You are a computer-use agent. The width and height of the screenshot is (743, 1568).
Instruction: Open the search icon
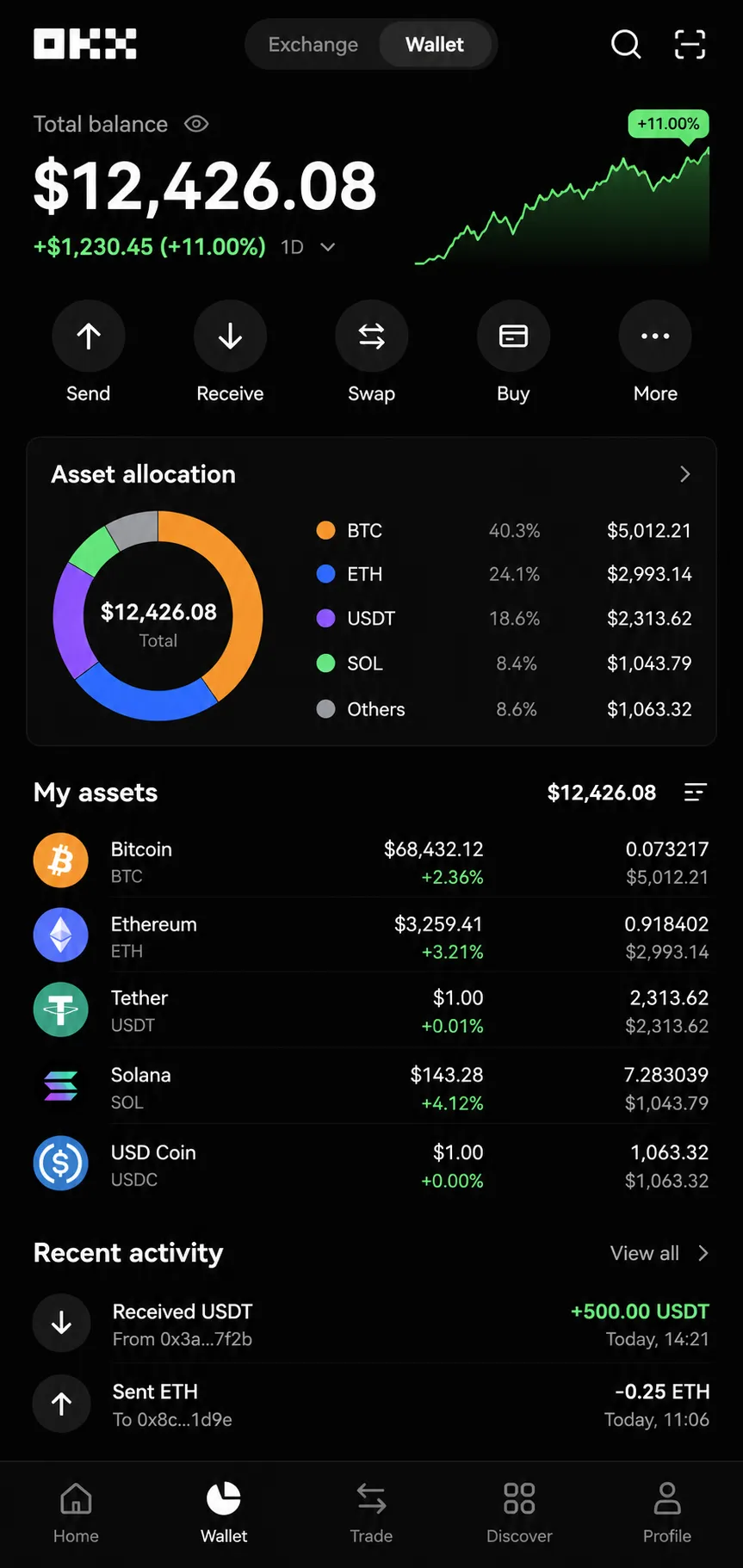pyautogui.click(x=626, y=44)
